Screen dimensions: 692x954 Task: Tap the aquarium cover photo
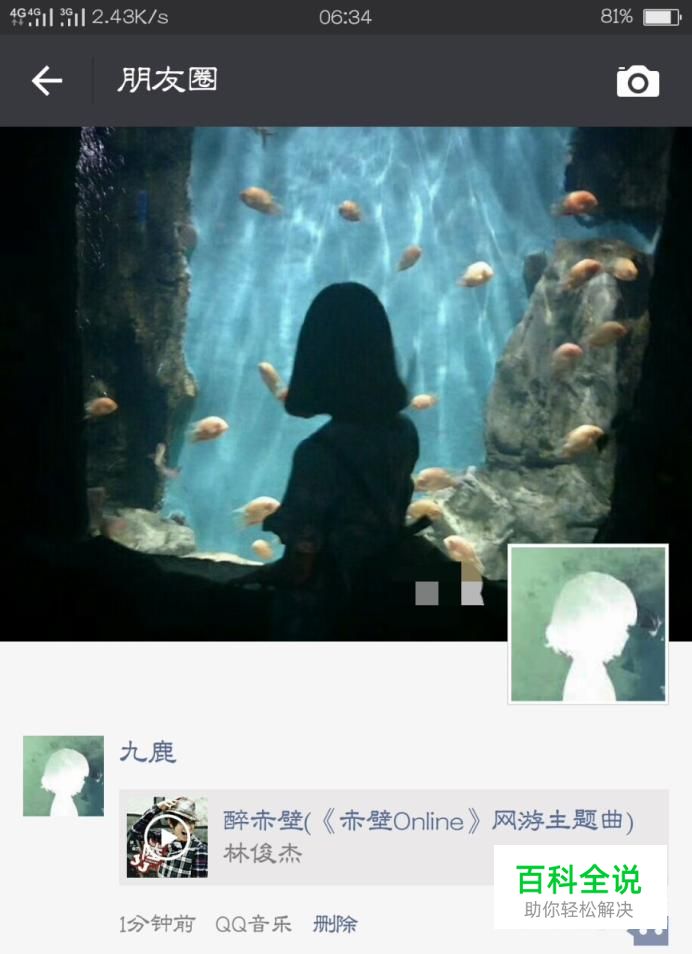300,350
